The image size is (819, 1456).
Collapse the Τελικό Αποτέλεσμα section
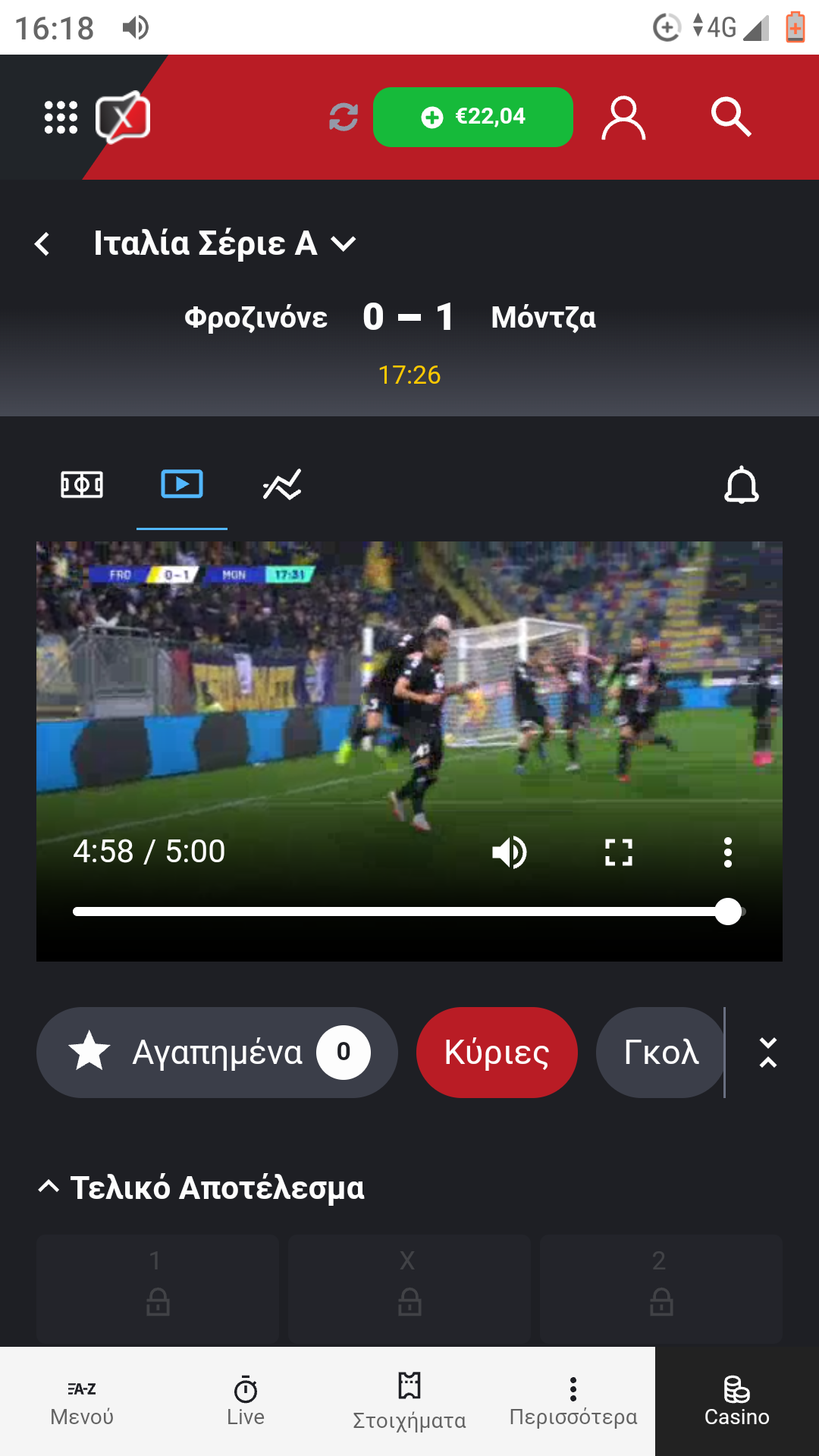coord(49,1188)
